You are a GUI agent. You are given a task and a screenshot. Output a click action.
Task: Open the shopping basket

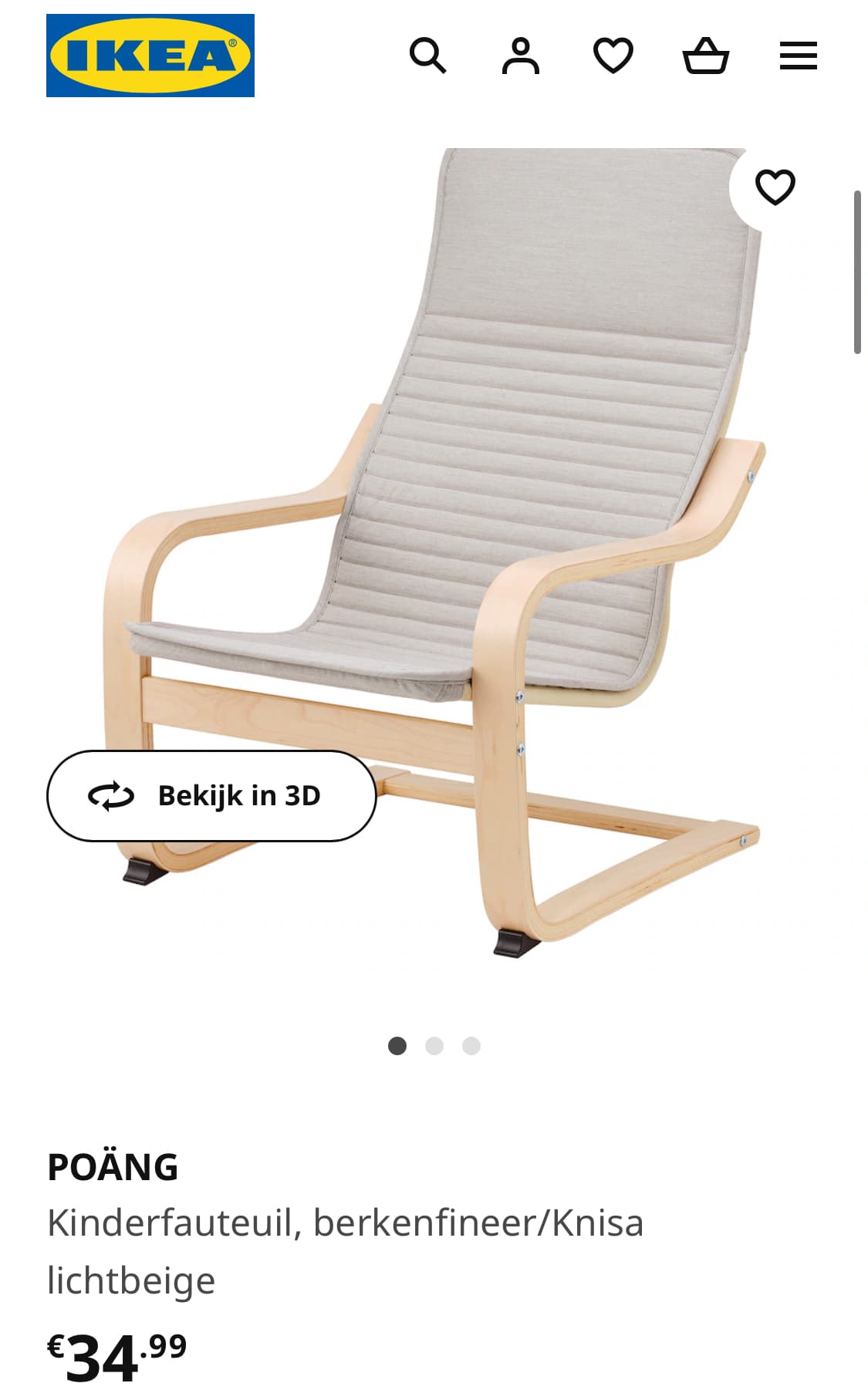click(x=706, y=56)
